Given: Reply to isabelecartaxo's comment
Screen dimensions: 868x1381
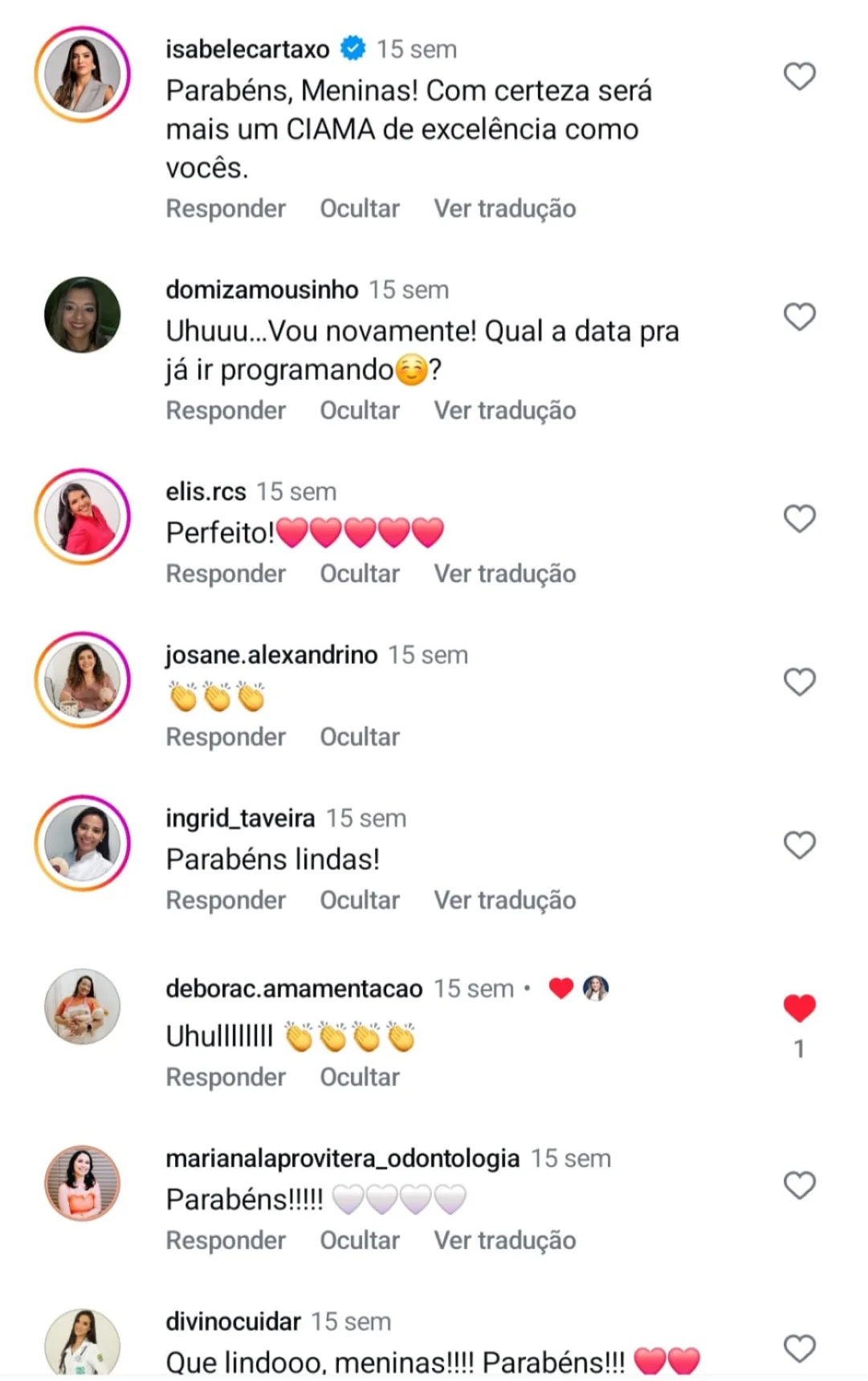Looking at the screenshot, I should 226,209.
